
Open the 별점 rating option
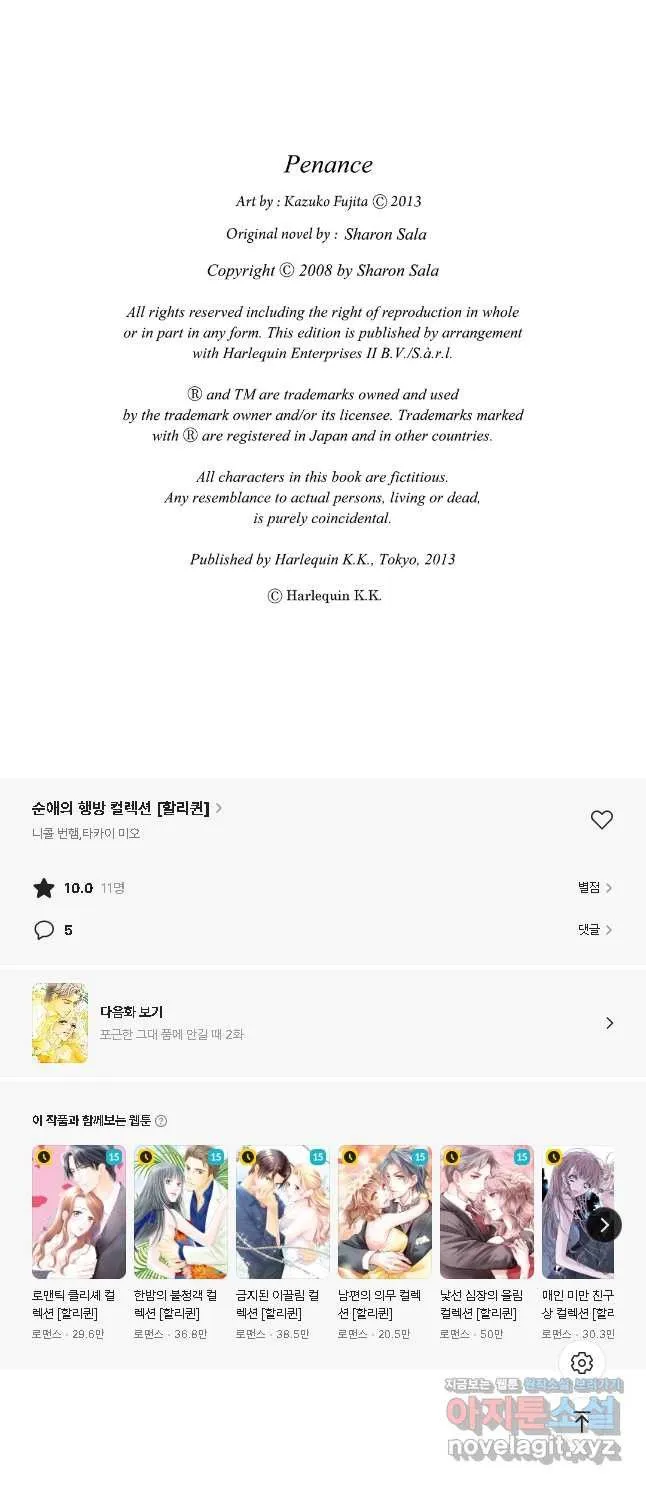595,888
